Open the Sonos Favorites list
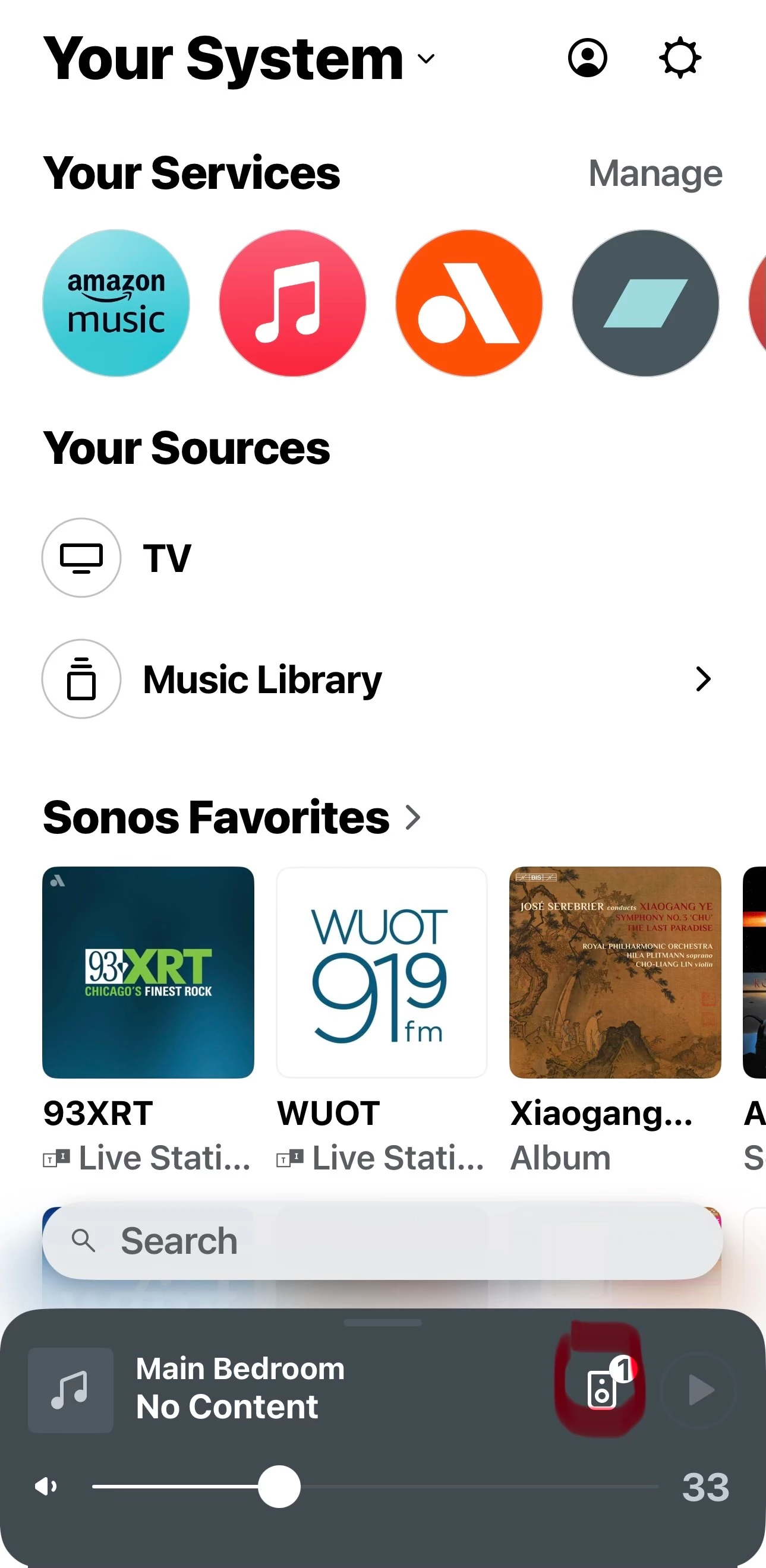The image size is (766, 1568). point(231,817)
